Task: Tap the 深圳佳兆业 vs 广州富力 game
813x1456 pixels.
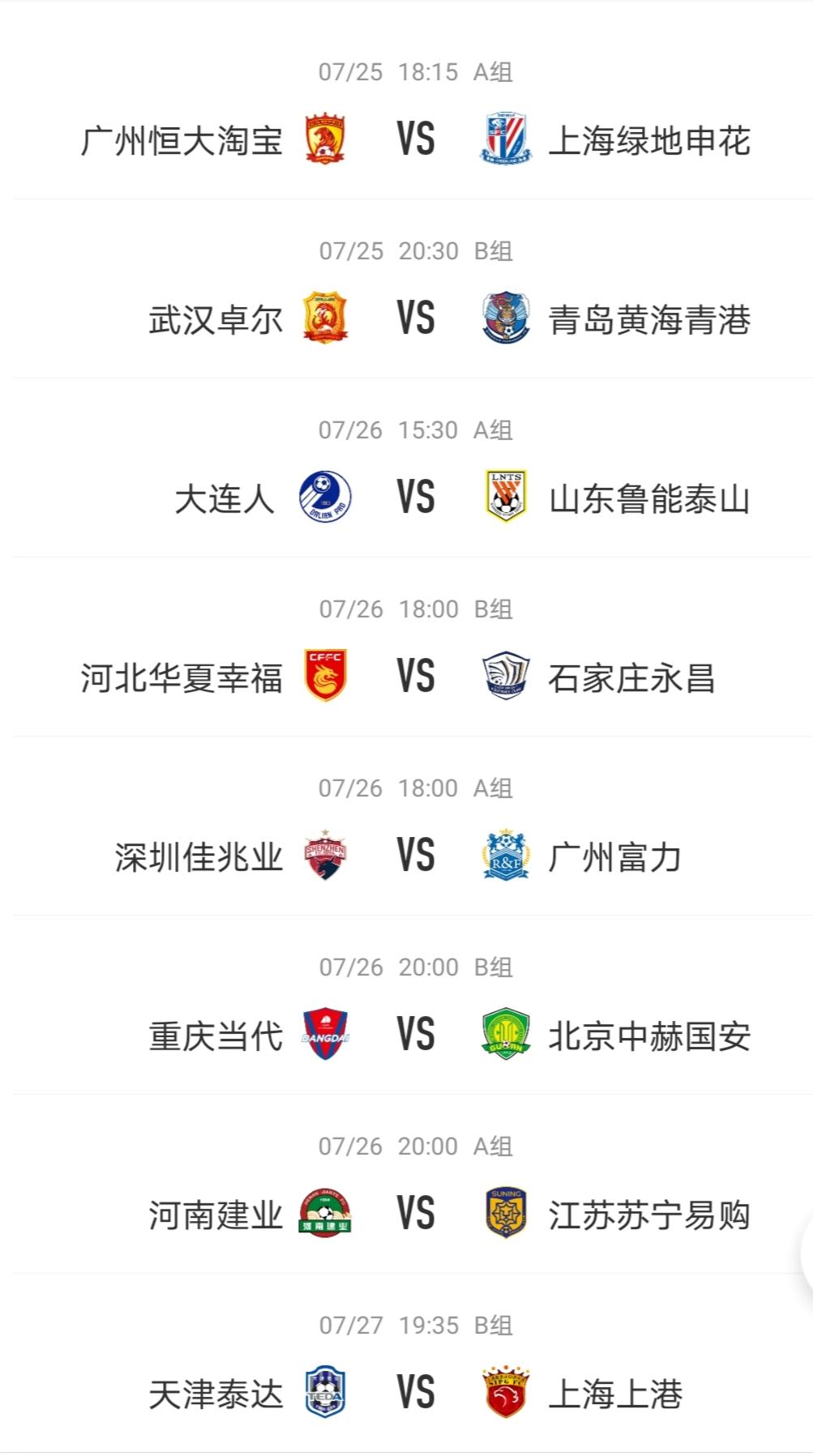Action: pyautogui.click(x=415, y=856)
